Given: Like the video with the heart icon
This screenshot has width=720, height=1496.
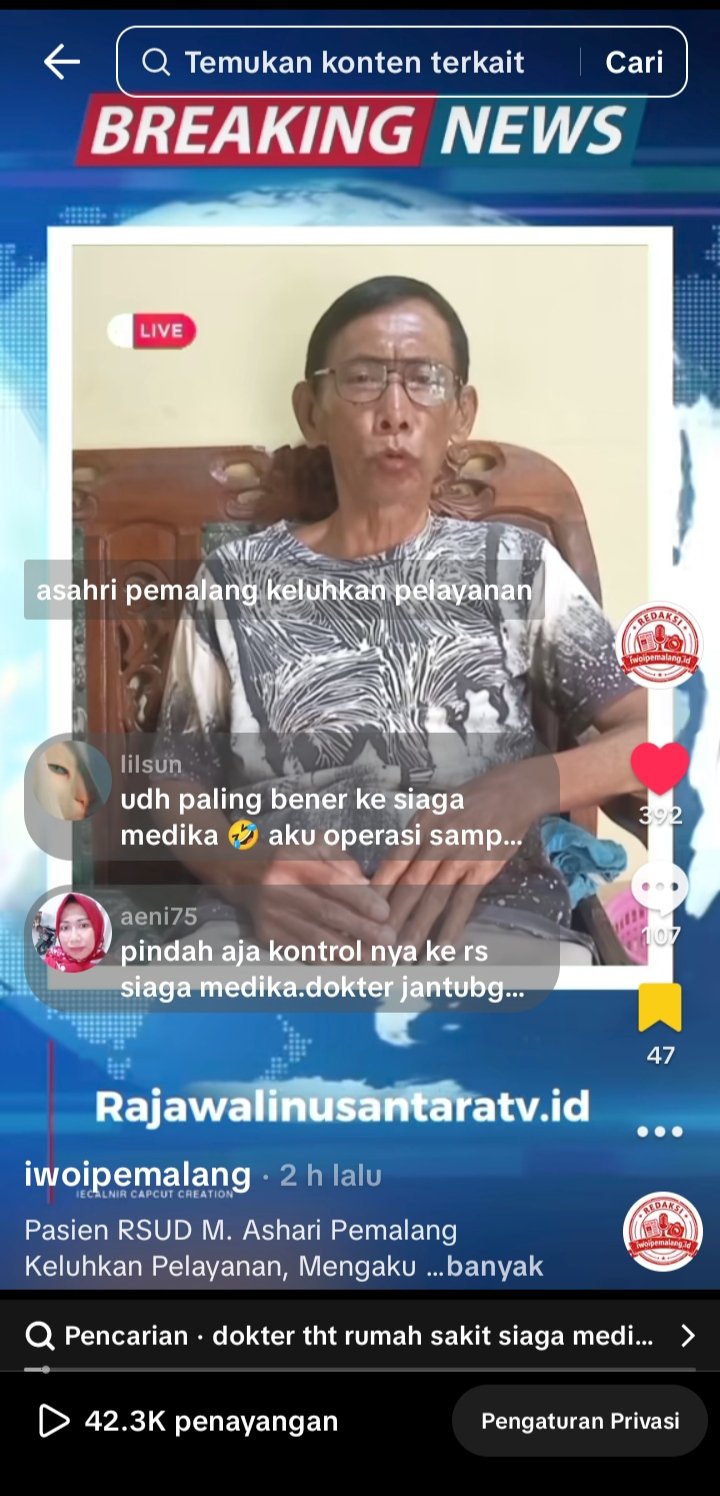Looking at the screenshot, I should [659, 768].
